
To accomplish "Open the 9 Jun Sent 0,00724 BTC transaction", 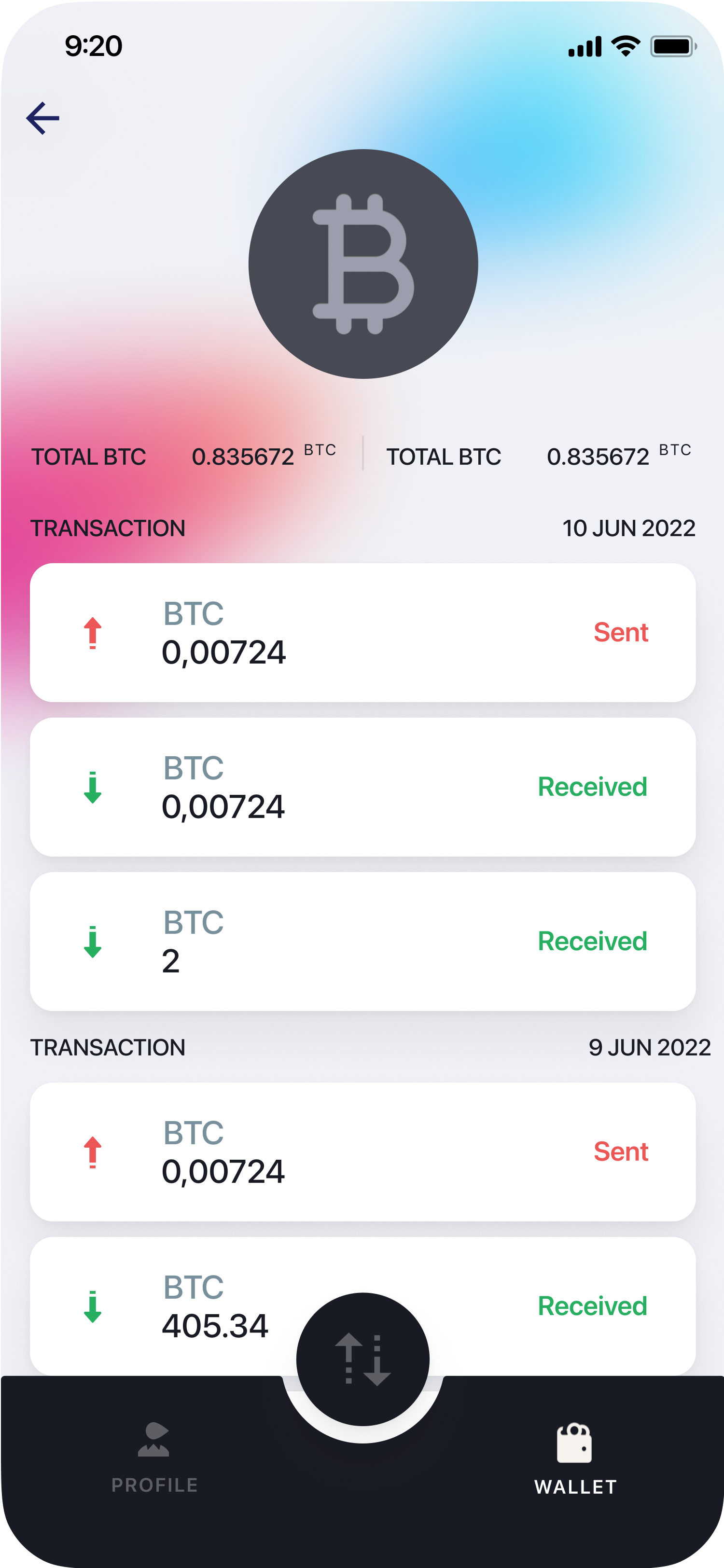I will click(362, 1152).
